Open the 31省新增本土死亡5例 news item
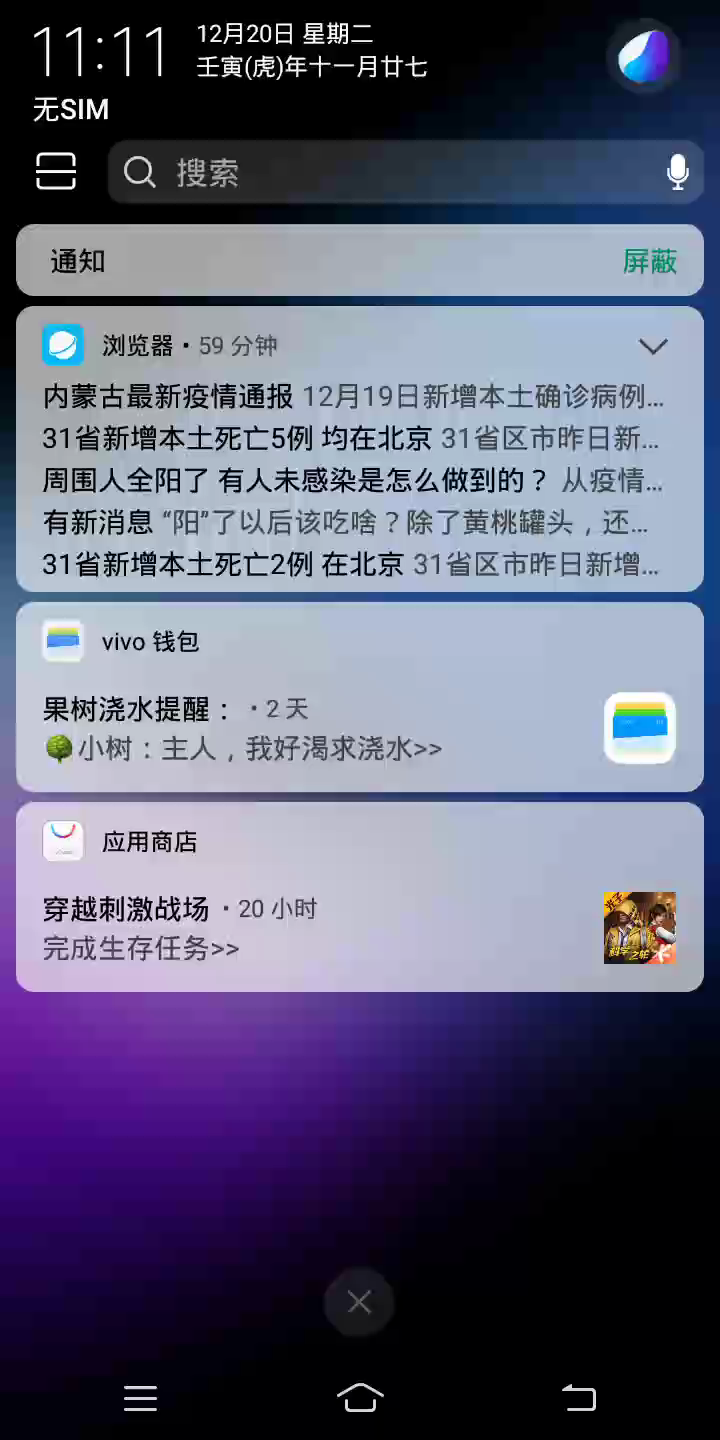Viewport: 720px width, 1440px height. point(352,438)
